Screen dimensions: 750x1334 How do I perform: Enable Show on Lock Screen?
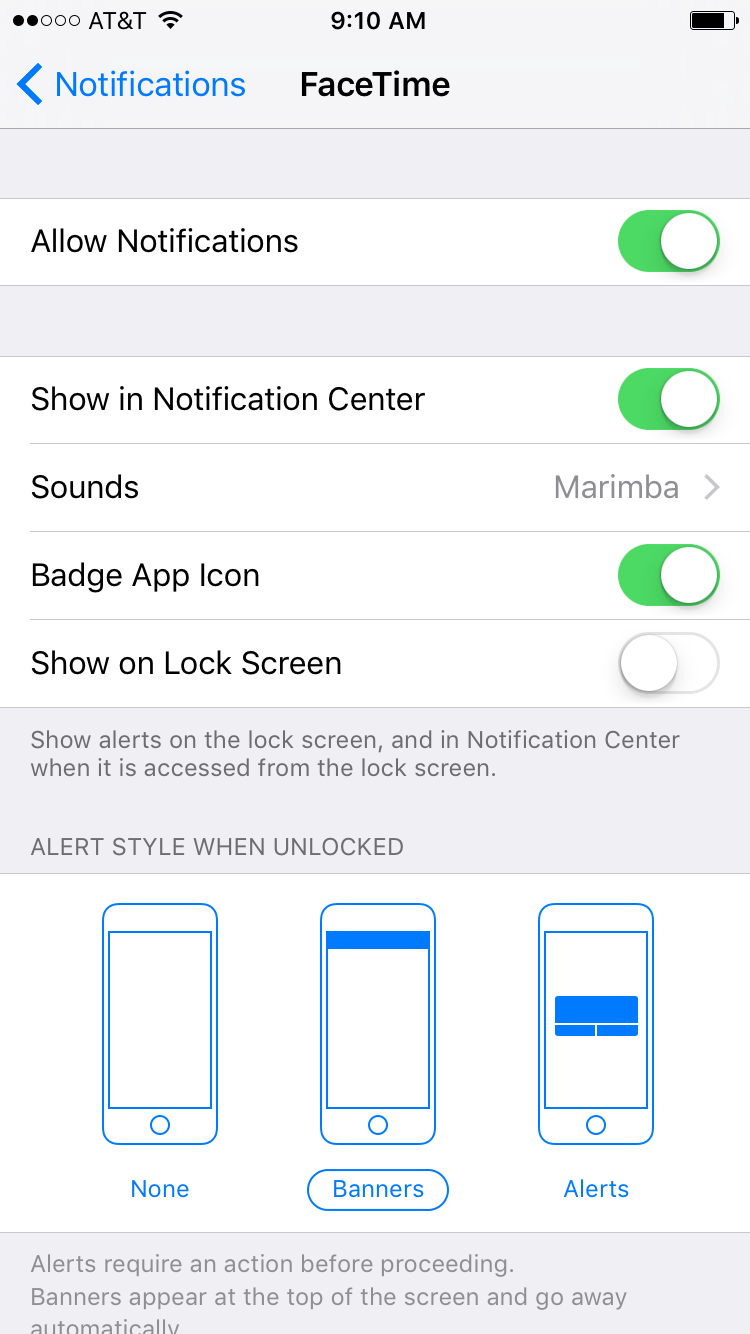[668, 664]
